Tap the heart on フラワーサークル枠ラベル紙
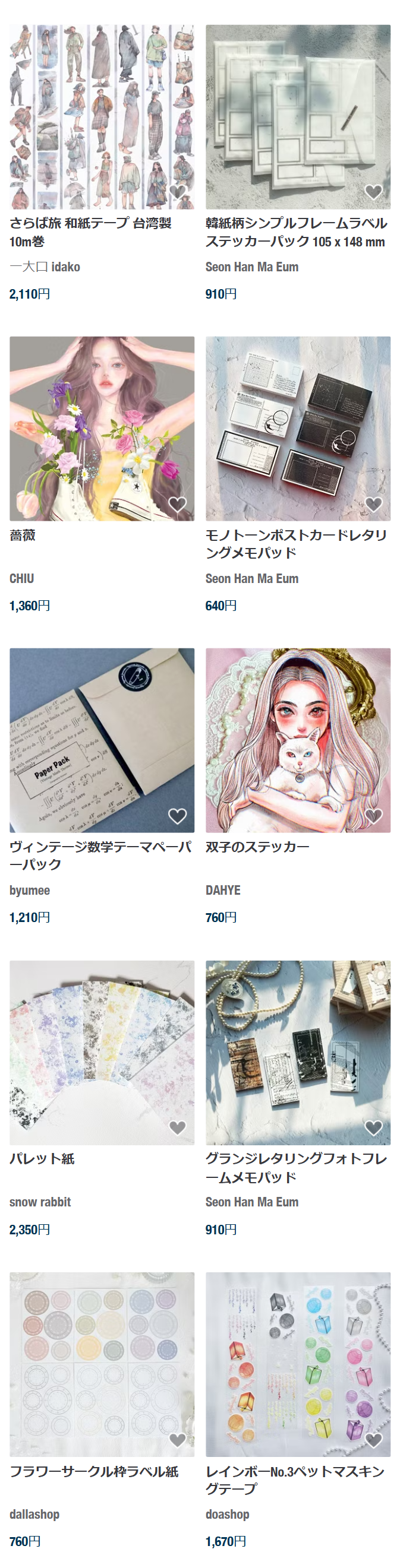This screenshot has height=1568, width=400. (178, 1440)
